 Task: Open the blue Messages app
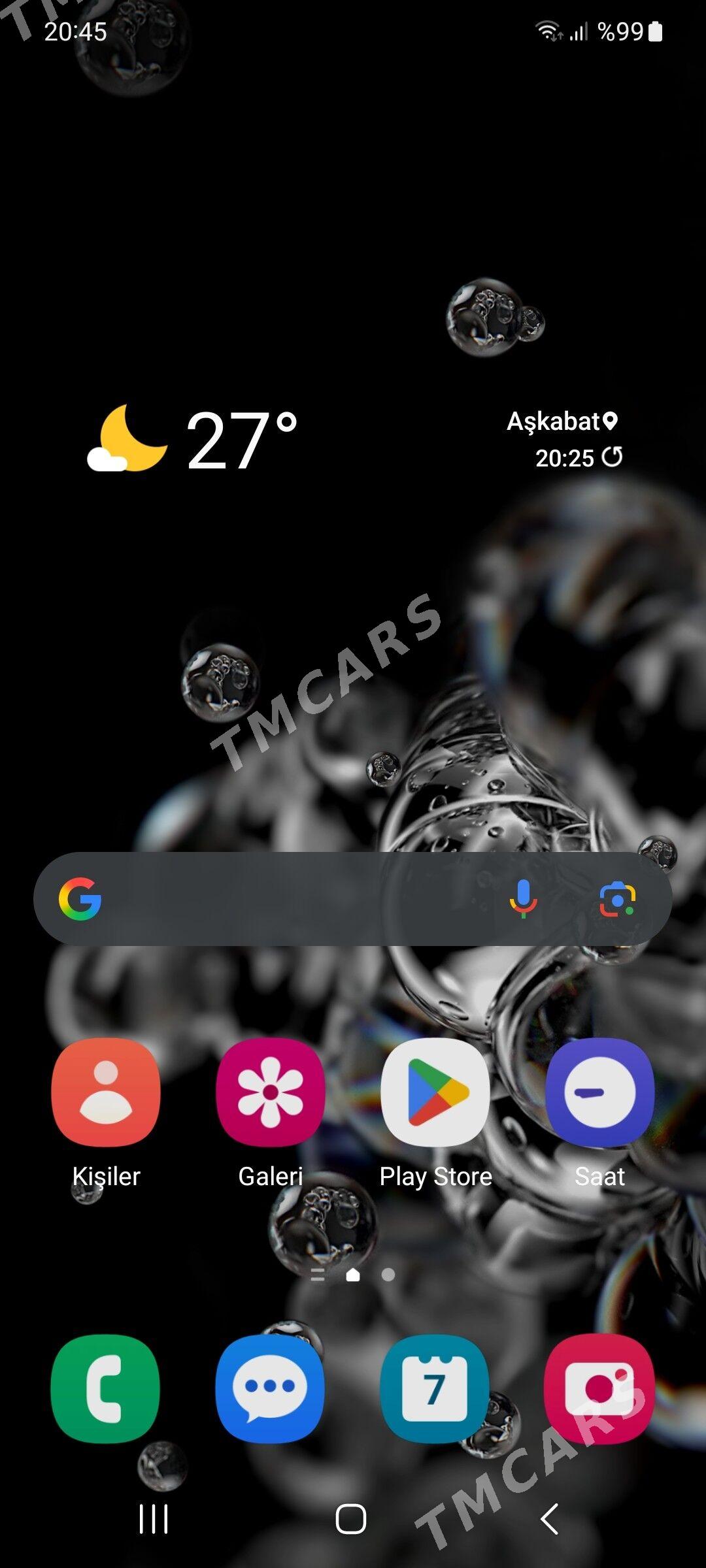tap(271, 1388)
